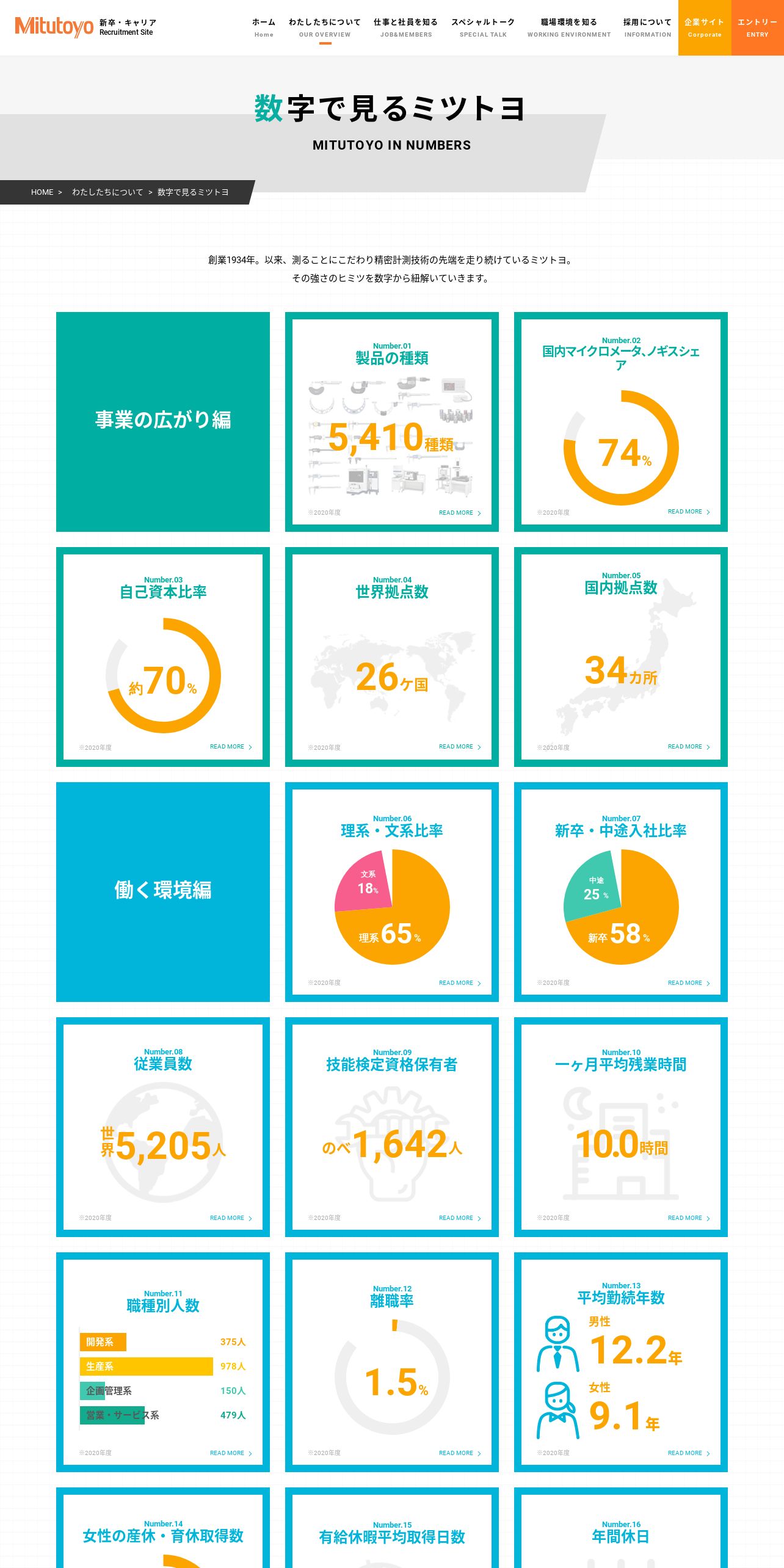Go to HOME in the breadcrumb
Image resolution: width=784 pixels, height=1568 pixels.
point(42,192)
